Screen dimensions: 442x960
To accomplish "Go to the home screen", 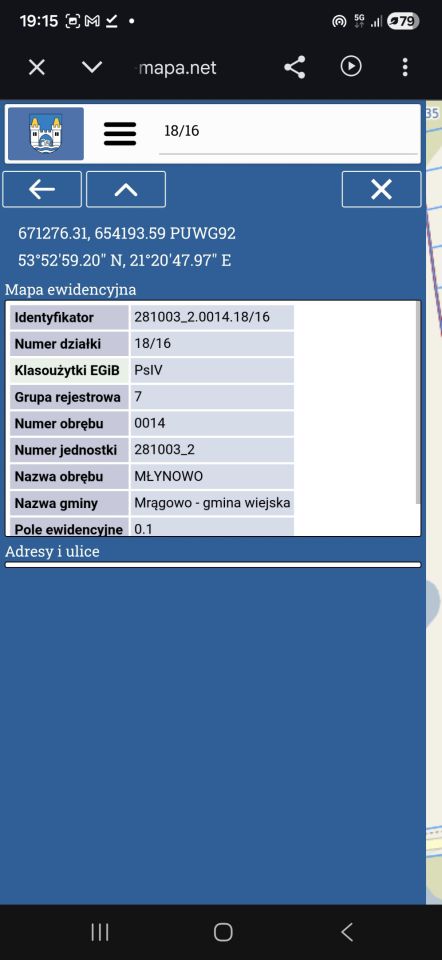I will tap(223, 932).
